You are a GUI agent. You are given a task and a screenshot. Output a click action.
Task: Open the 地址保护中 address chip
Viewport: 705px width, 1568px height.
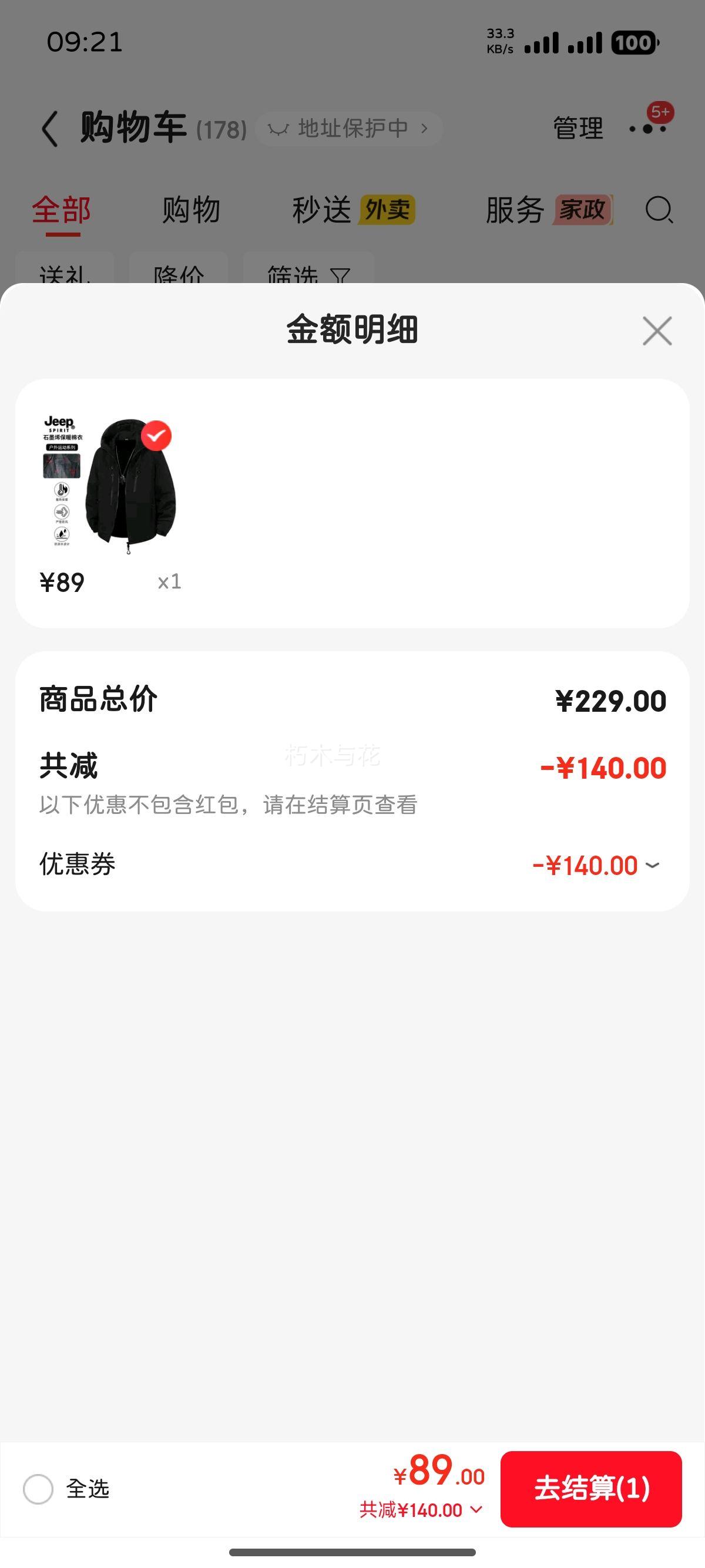pyautogui.click(x=349, y=129)
